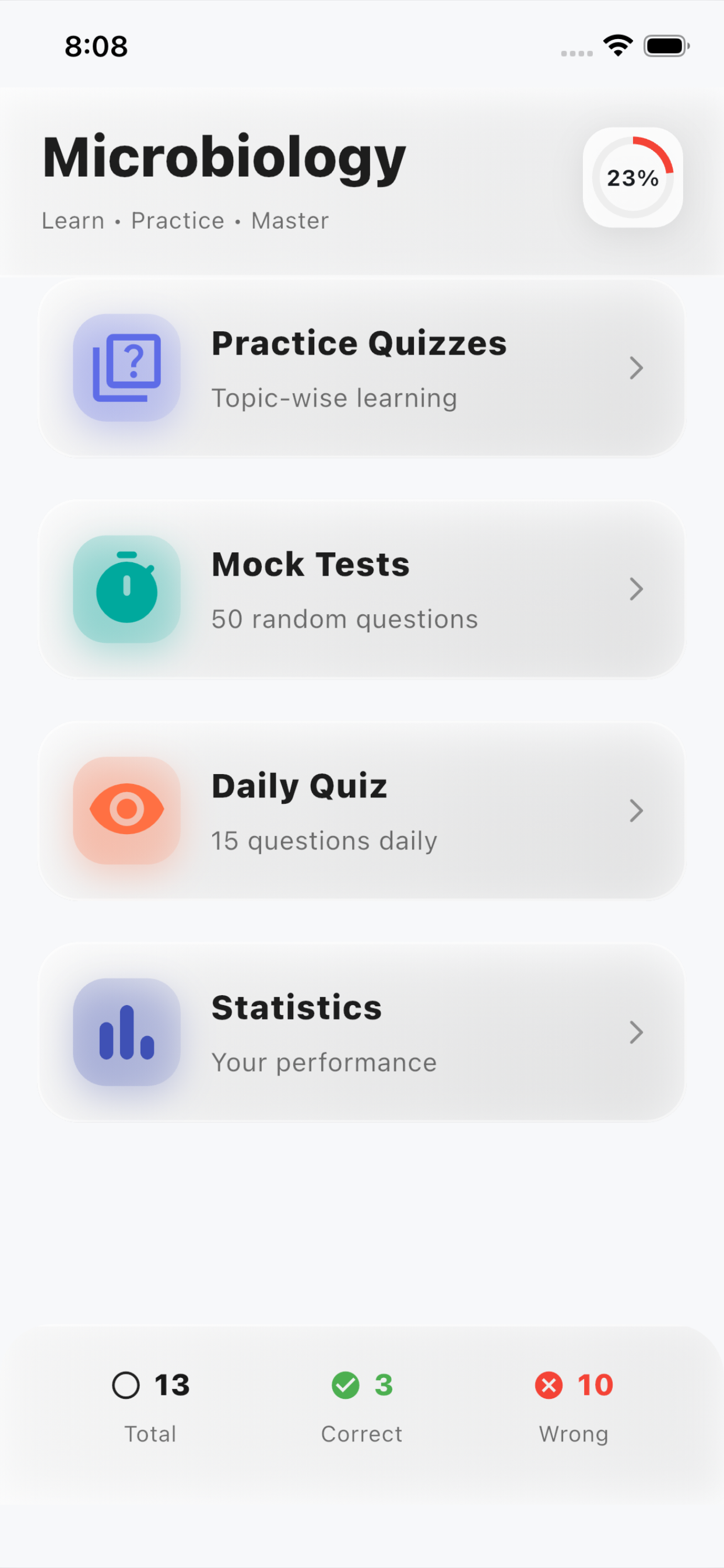Click the 23% progress ring
The width and height of the screenshot is (724, 1568).
tap(632, 178)
